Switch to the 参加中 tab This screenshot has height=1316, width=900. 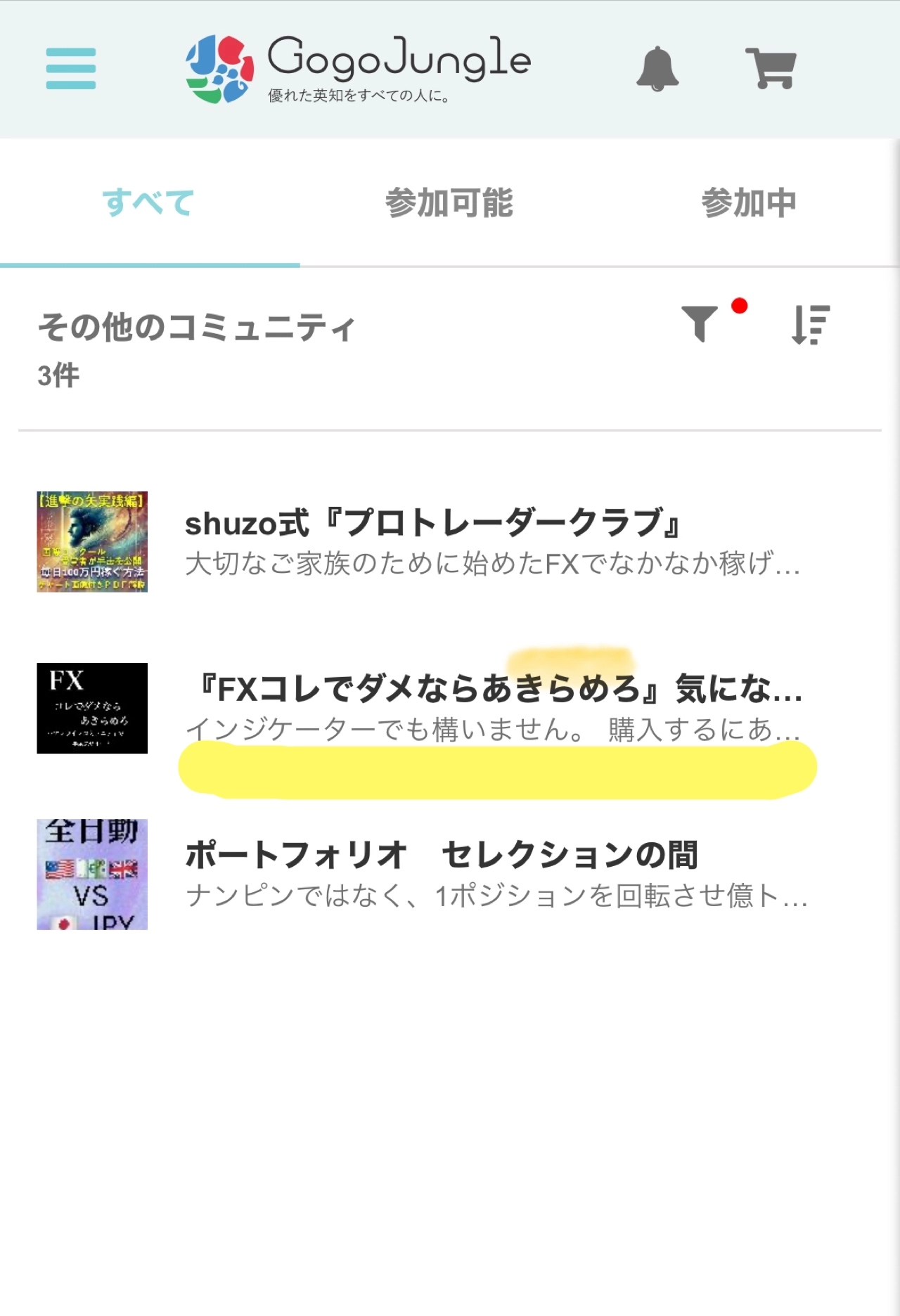749,203
